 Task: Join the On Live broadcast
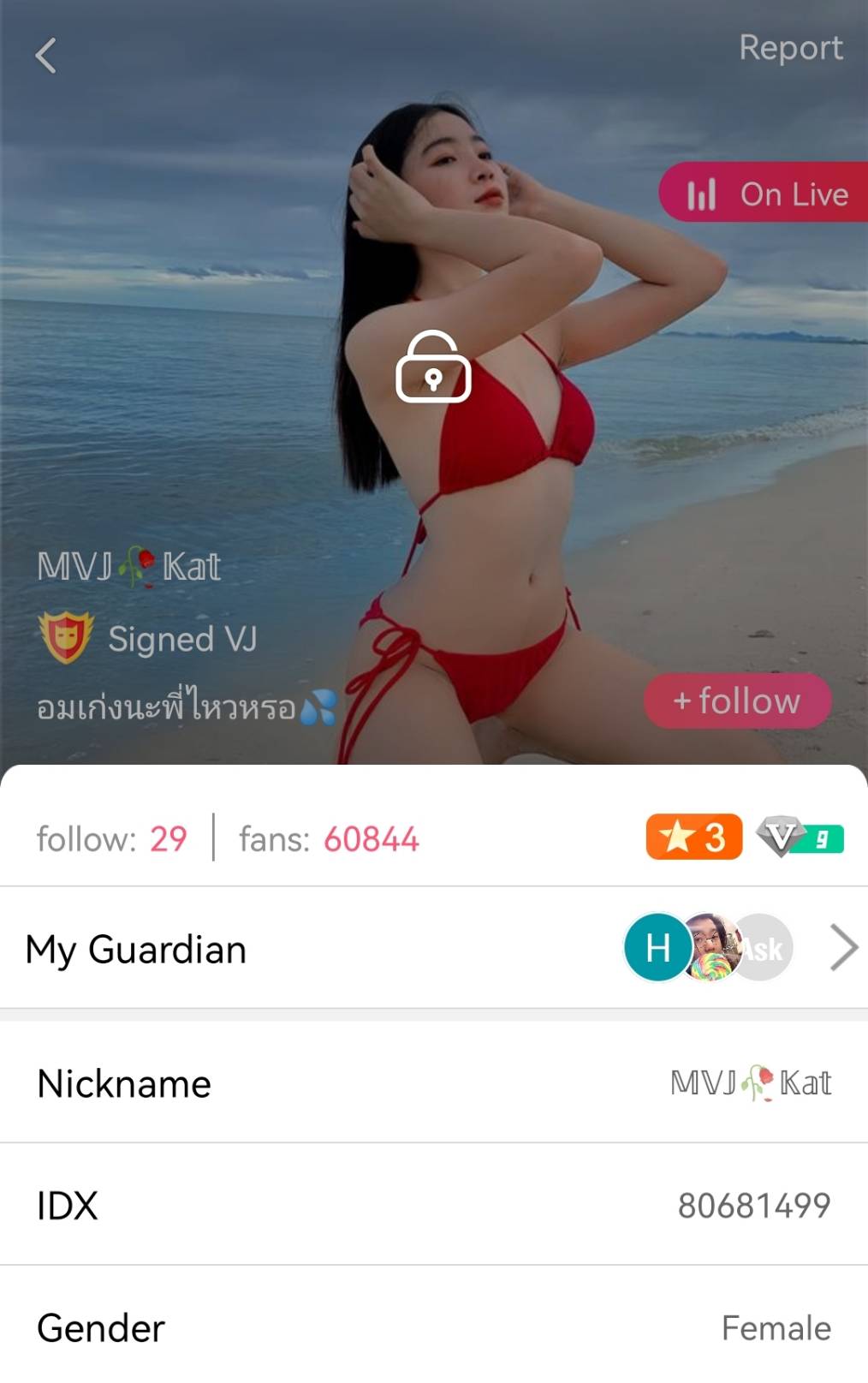point(764,194)
